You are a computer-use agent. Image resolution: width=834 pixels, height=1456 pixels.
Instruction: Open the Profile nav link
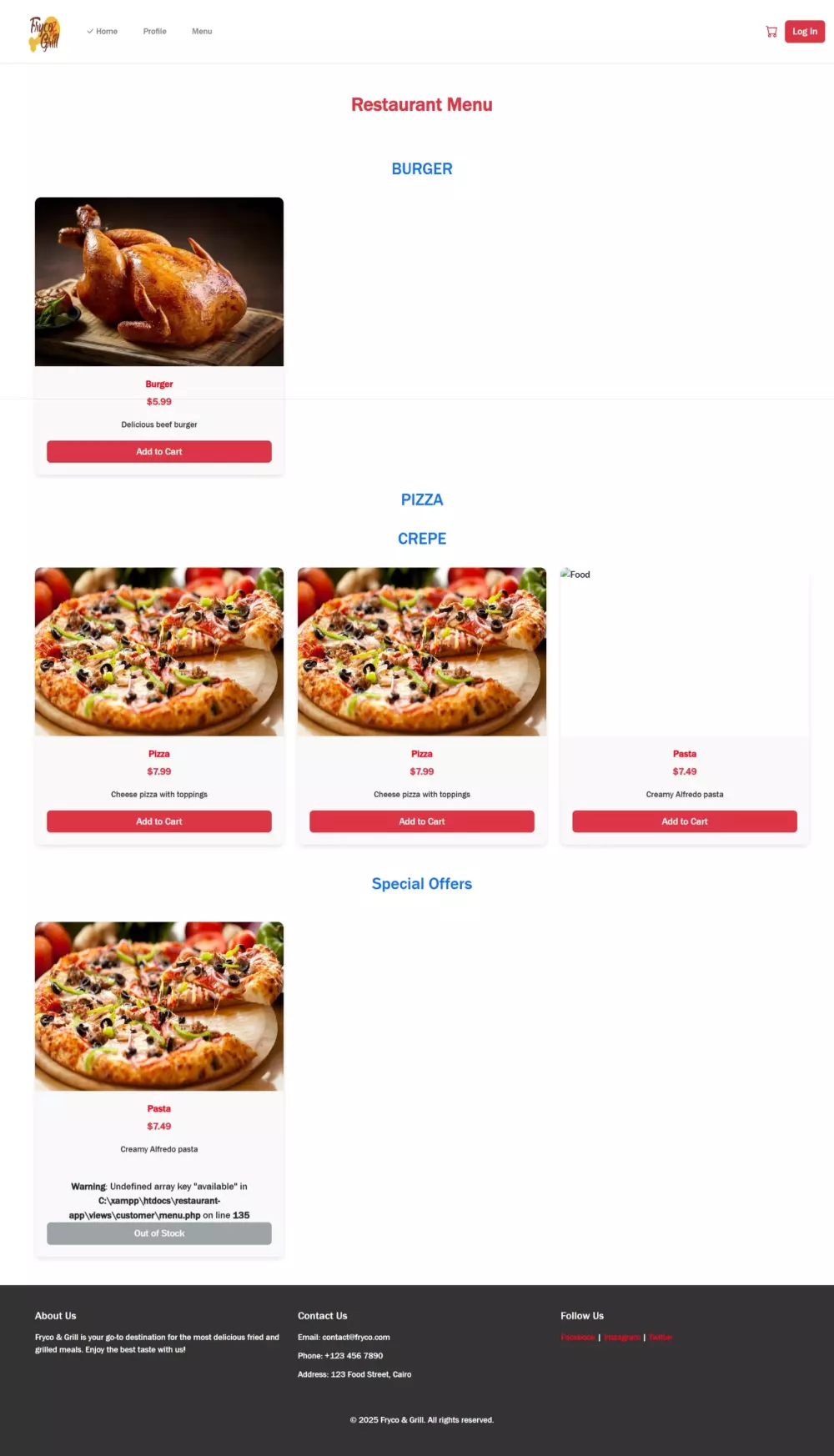[154, 32]
